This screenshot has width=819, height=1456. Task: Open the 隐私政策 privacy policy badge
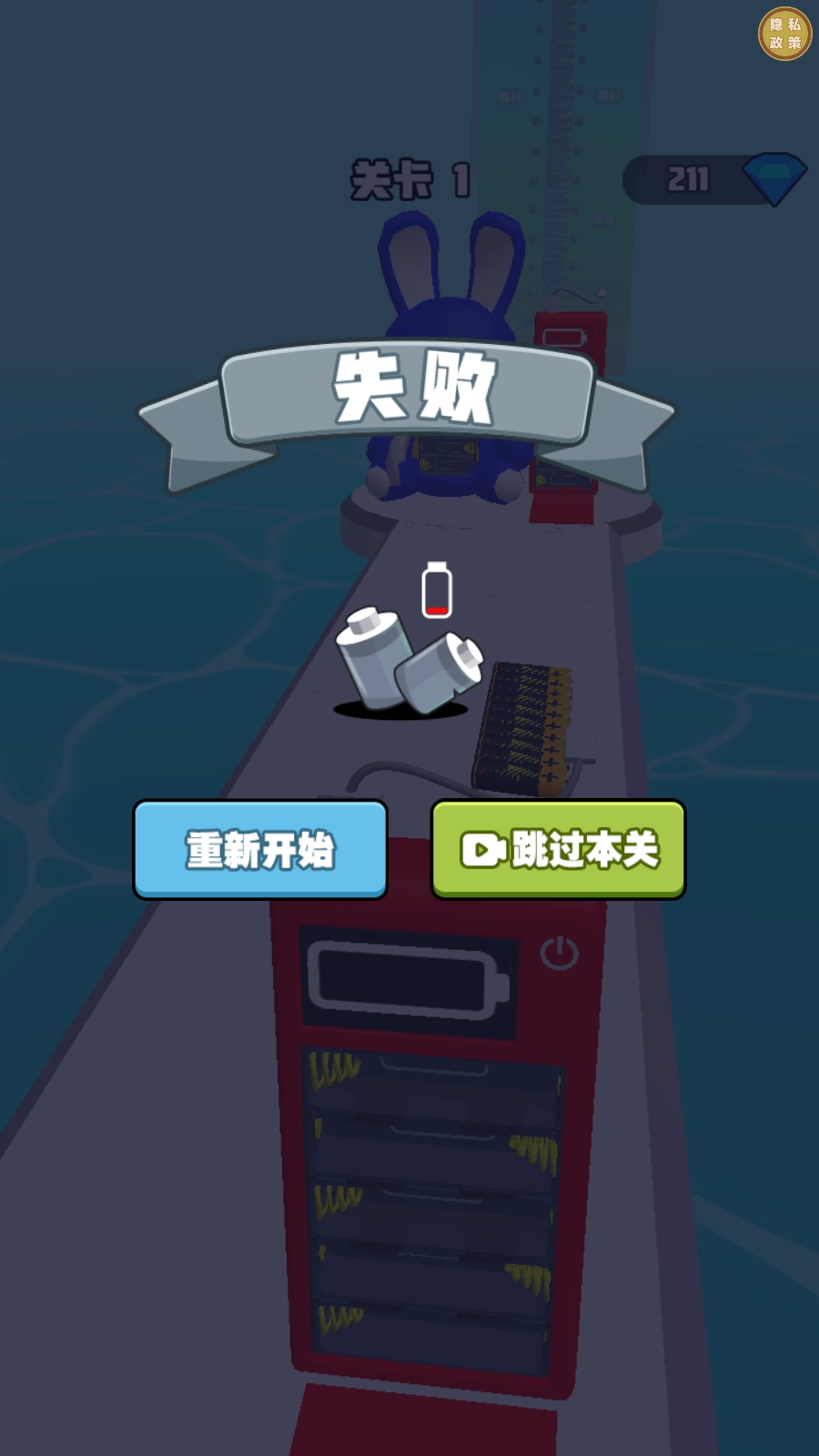[784, 35]
